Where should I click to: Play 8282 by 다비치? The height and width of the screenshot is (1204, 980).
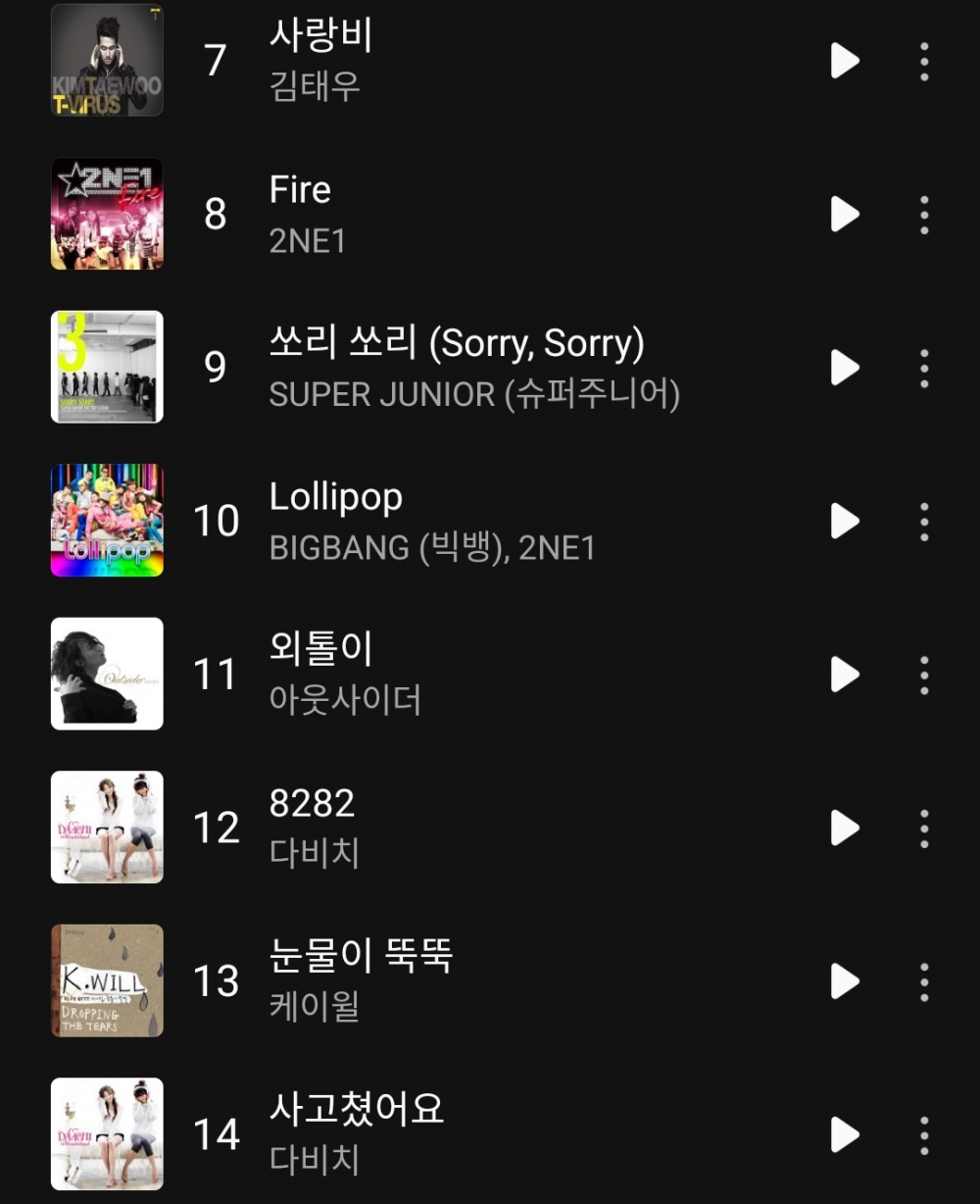[x=844, y=828]
